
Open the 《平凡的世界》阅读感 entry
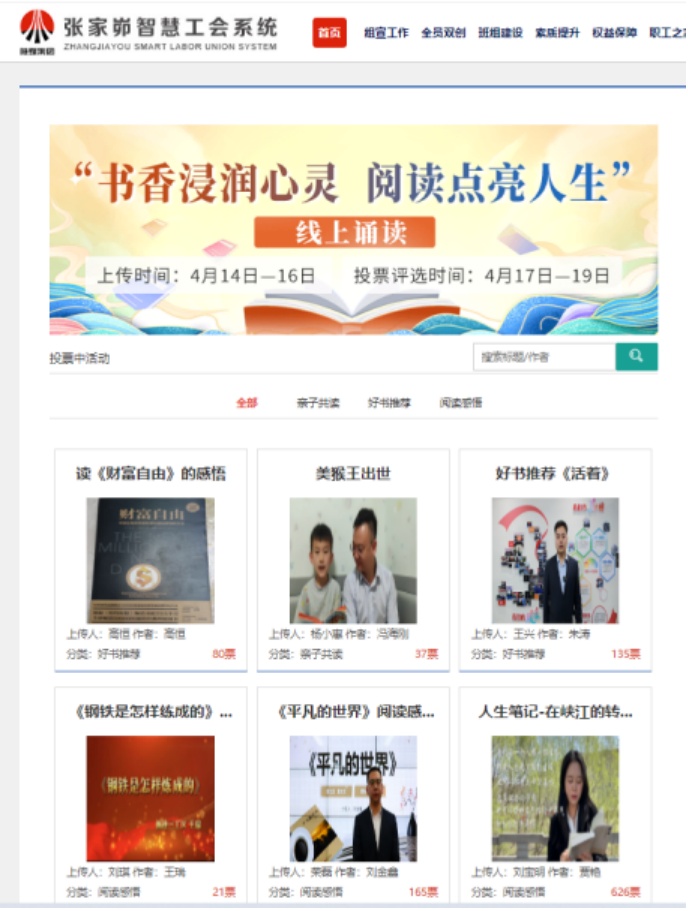click(354, 712)
